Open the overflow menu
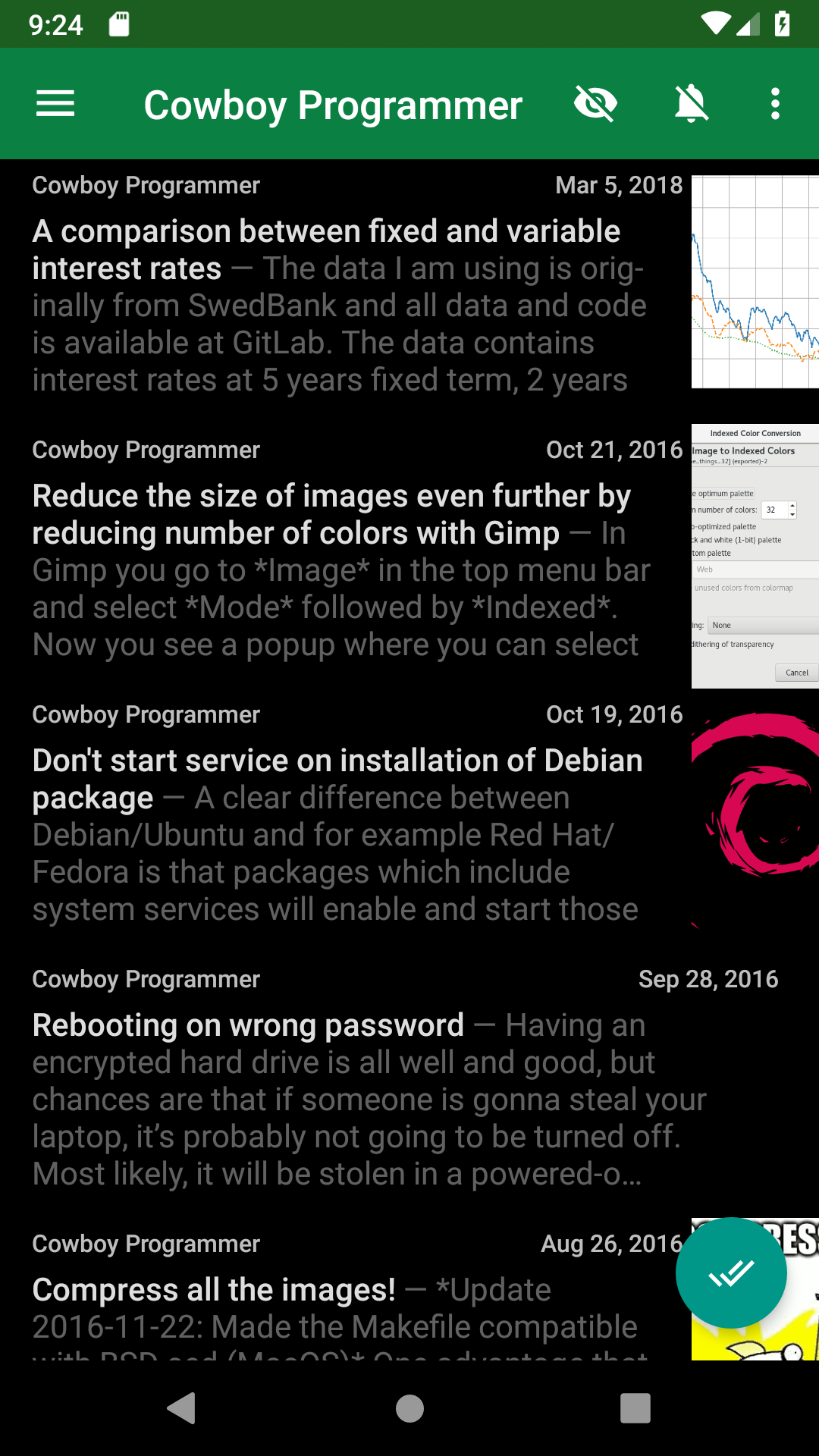This screenshot has width=819, height=1456. [774, 104]
